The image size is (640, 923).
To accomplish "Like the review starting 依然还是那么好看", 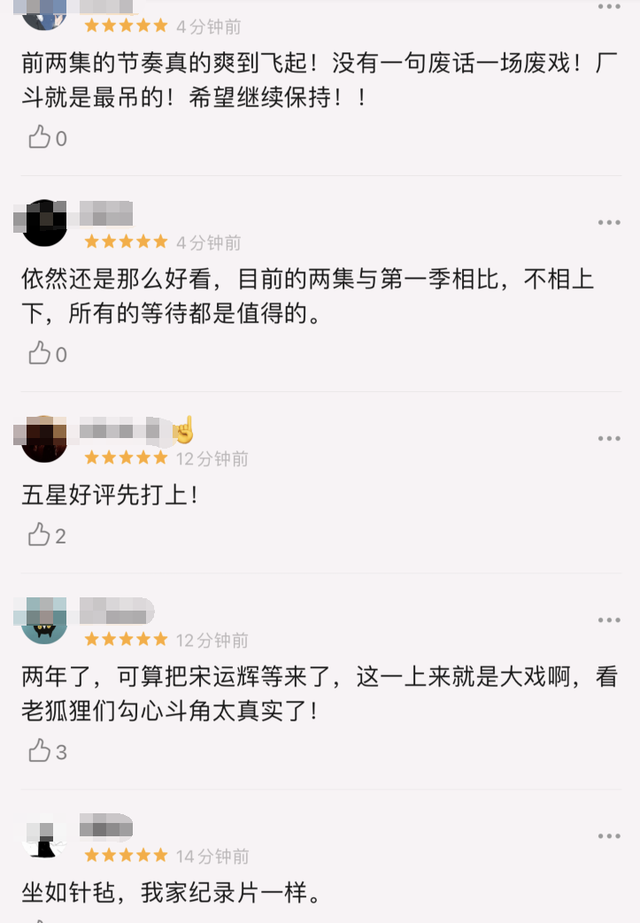I will point(40,354).
